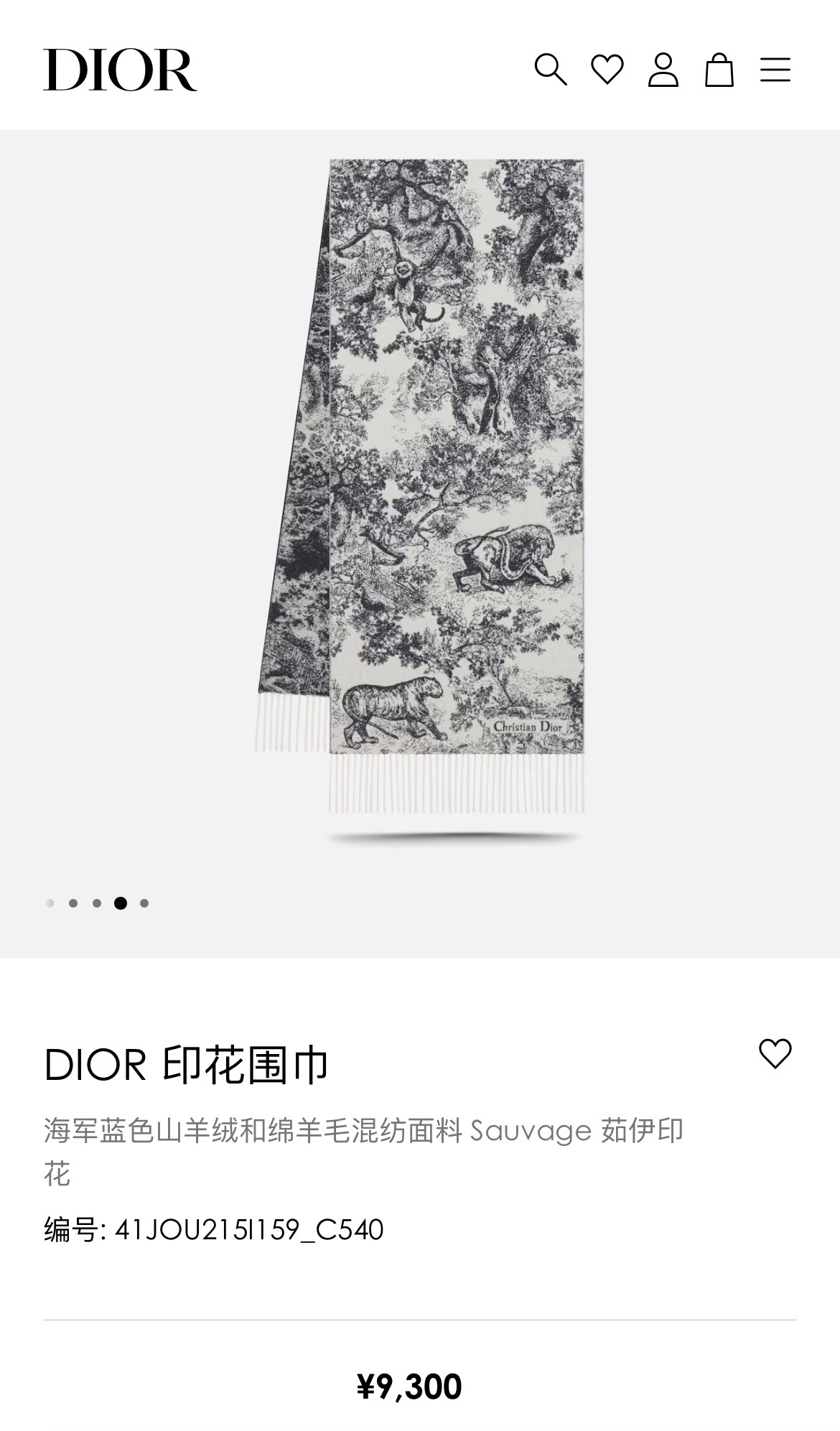Open the shopping bag
Screen dimensions: 840x1431
point(719,70)
